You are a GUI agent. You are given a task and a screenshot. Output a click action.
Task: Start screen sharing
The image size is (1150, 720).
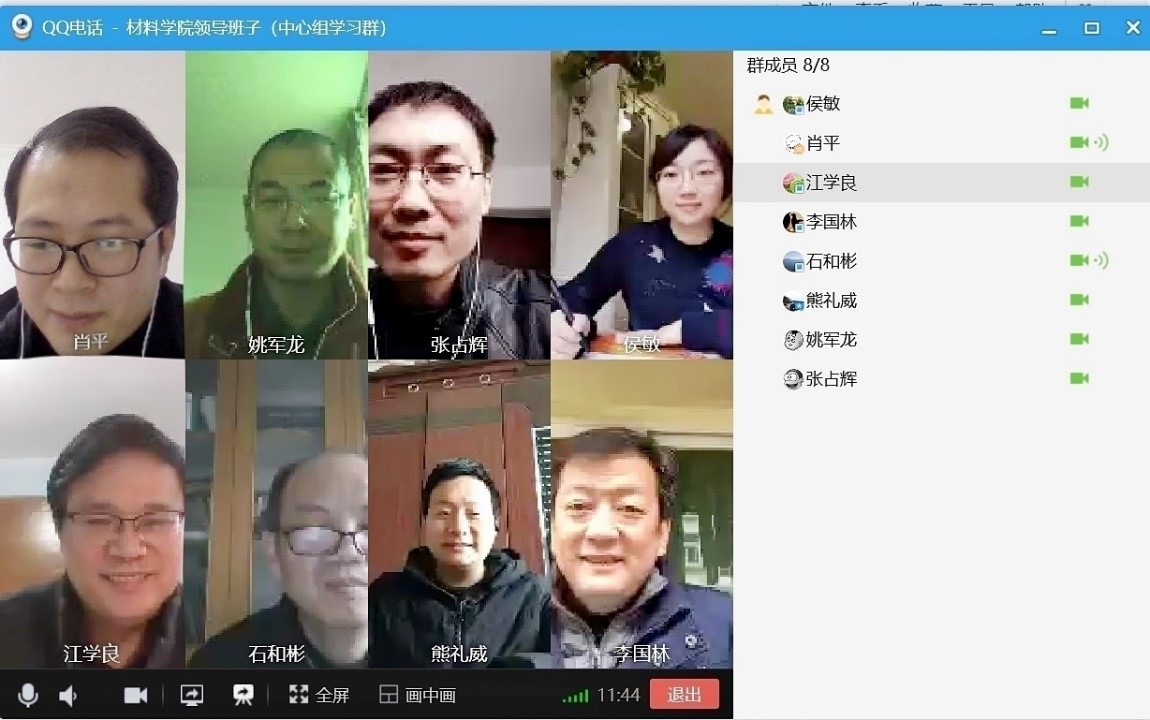click(x=191, y=695)
